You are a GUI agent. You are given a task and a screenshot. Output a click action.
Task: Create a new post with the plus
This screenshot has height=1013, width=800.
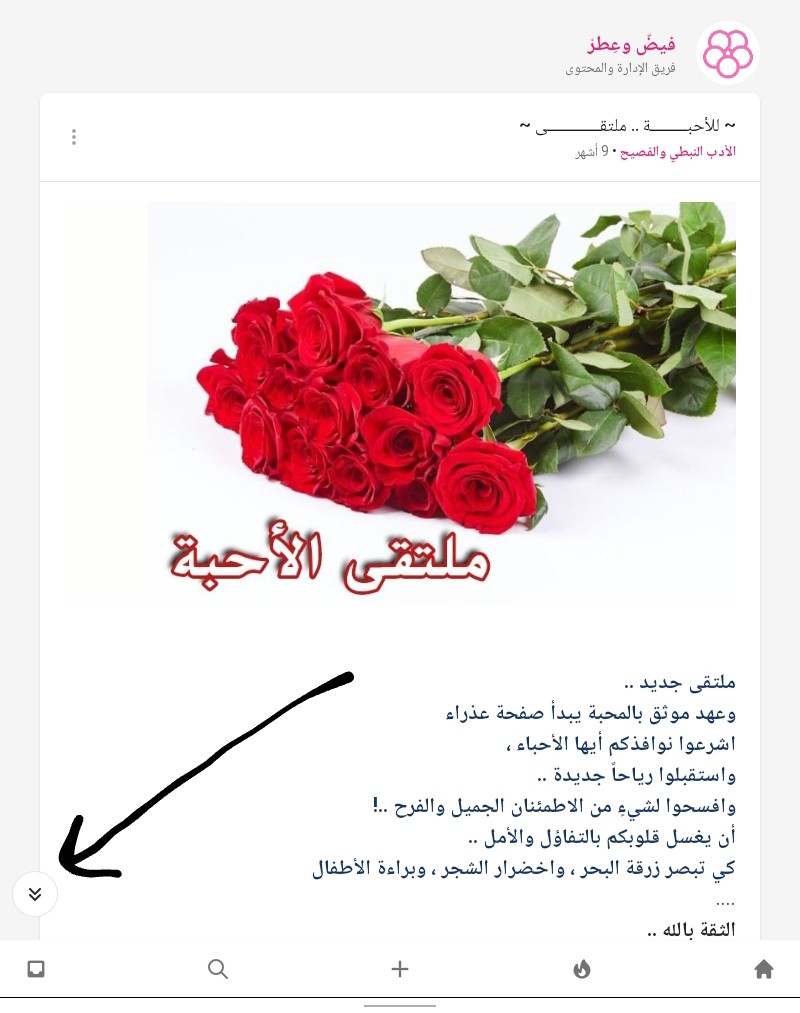coord(400,968)
